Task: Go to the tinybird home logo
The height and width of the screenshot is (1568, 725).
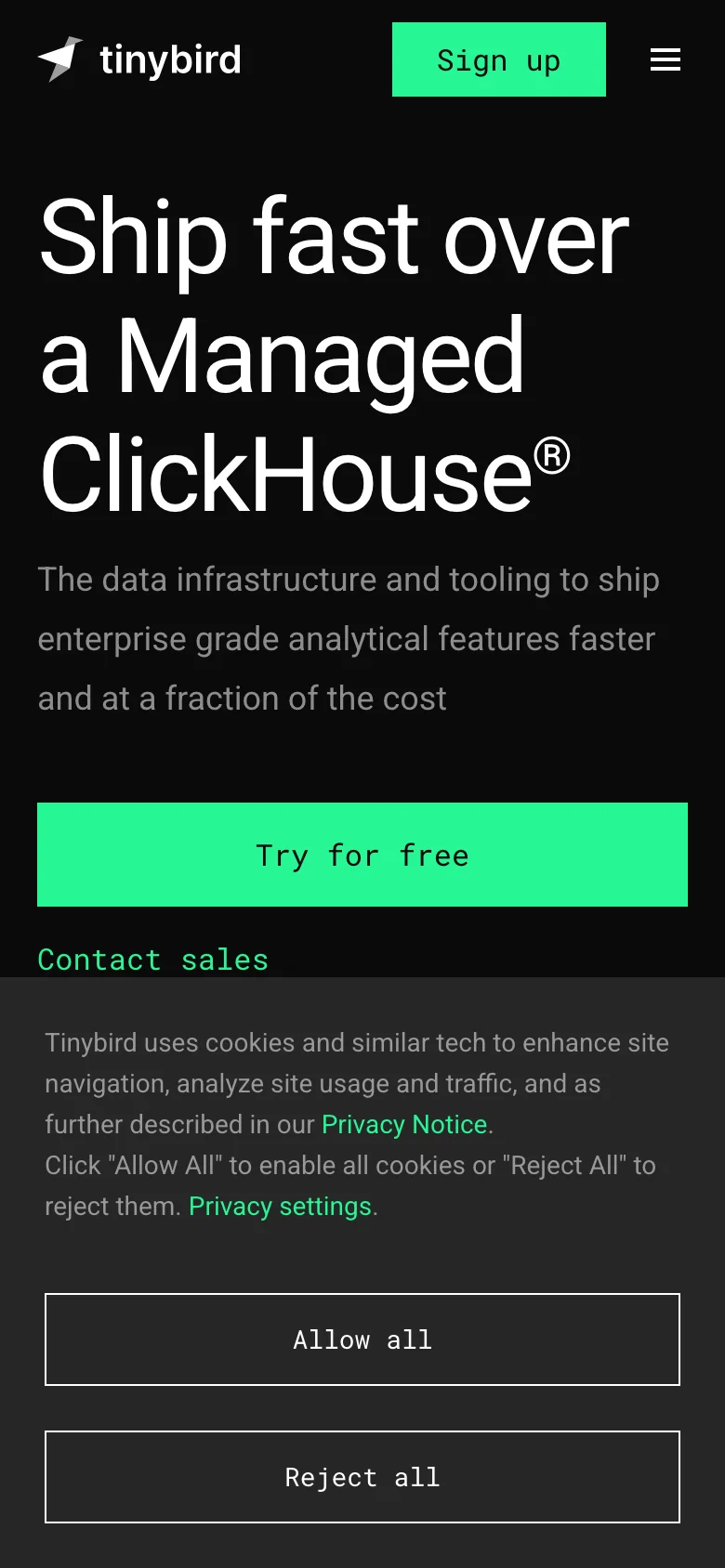Action: [x=139, y=60]
